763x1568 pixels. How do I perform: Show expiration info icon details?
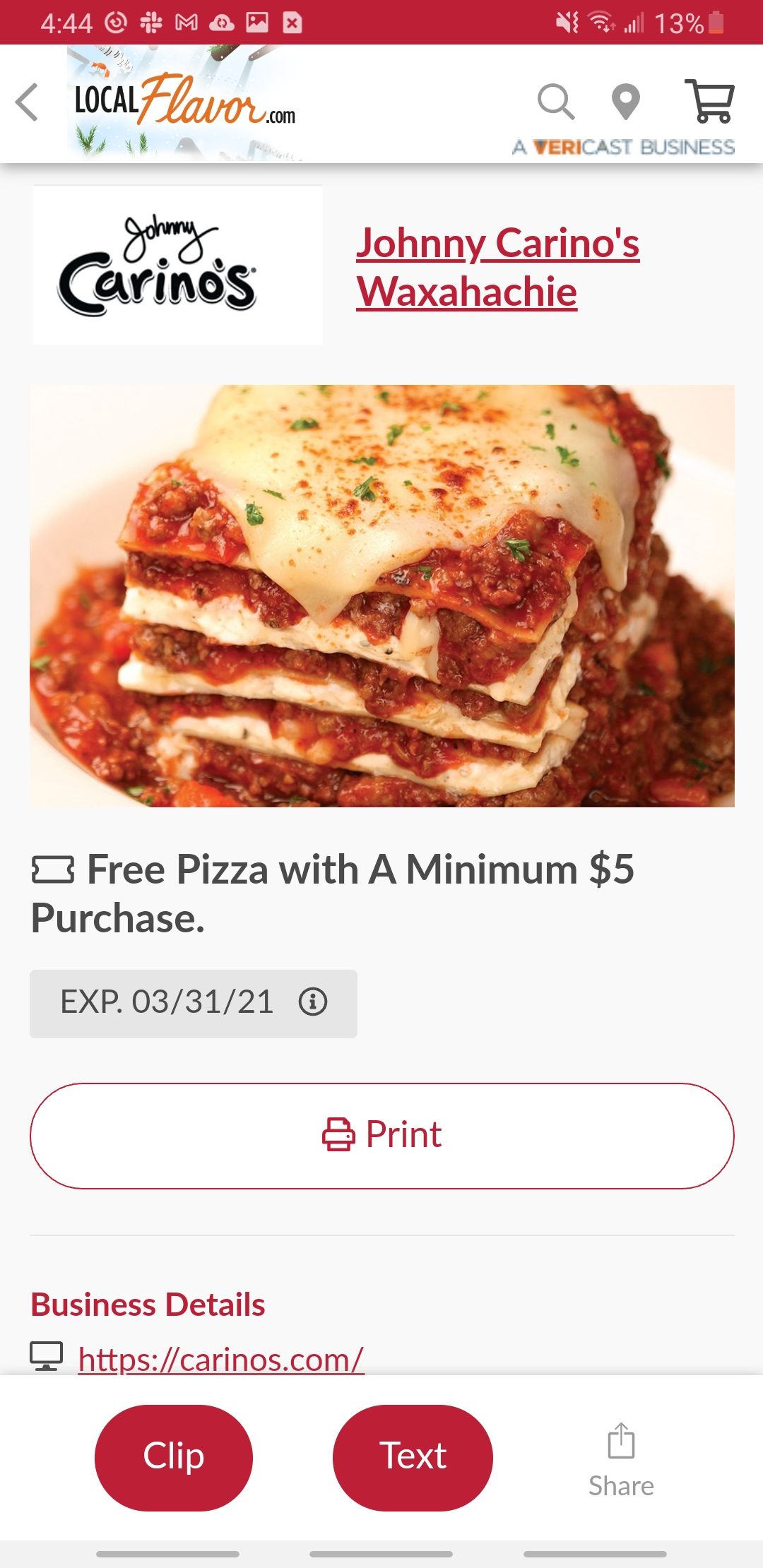(x=313, y=1002)
